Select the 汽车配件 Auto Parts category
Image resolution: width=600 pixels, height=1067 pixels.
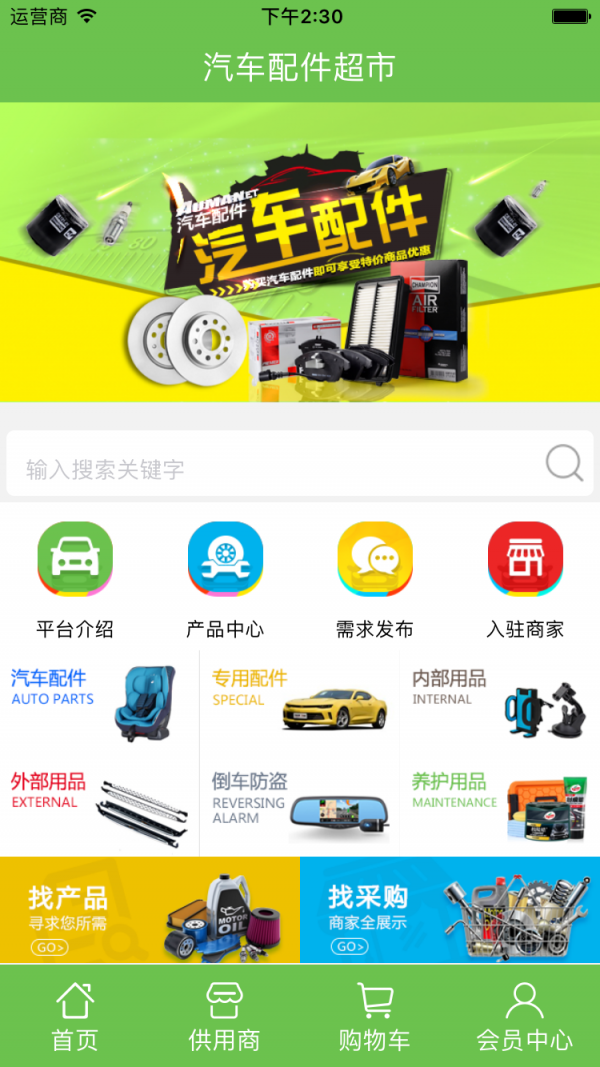tap(98, 702)
